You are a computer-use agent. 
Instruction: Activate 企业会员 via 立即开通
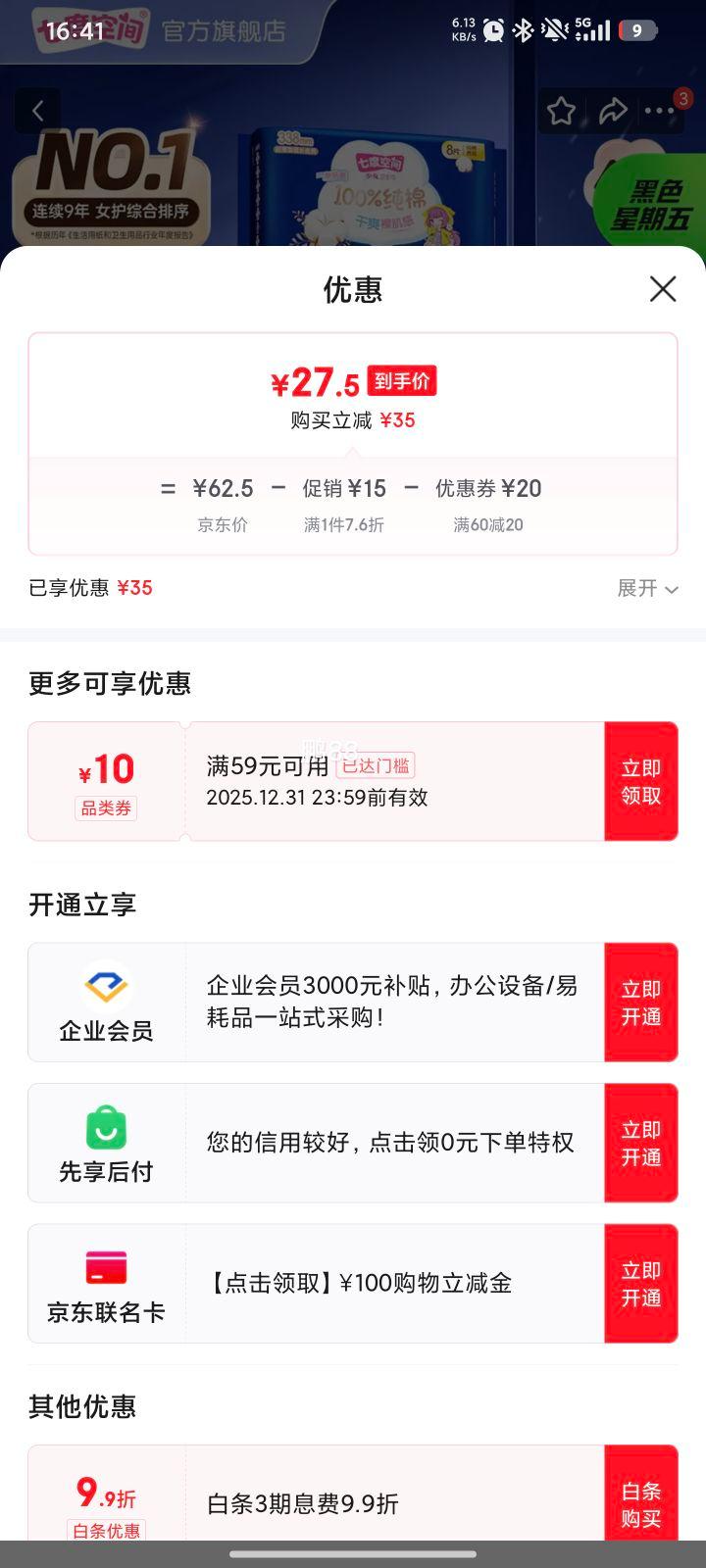coord(641,1002)
